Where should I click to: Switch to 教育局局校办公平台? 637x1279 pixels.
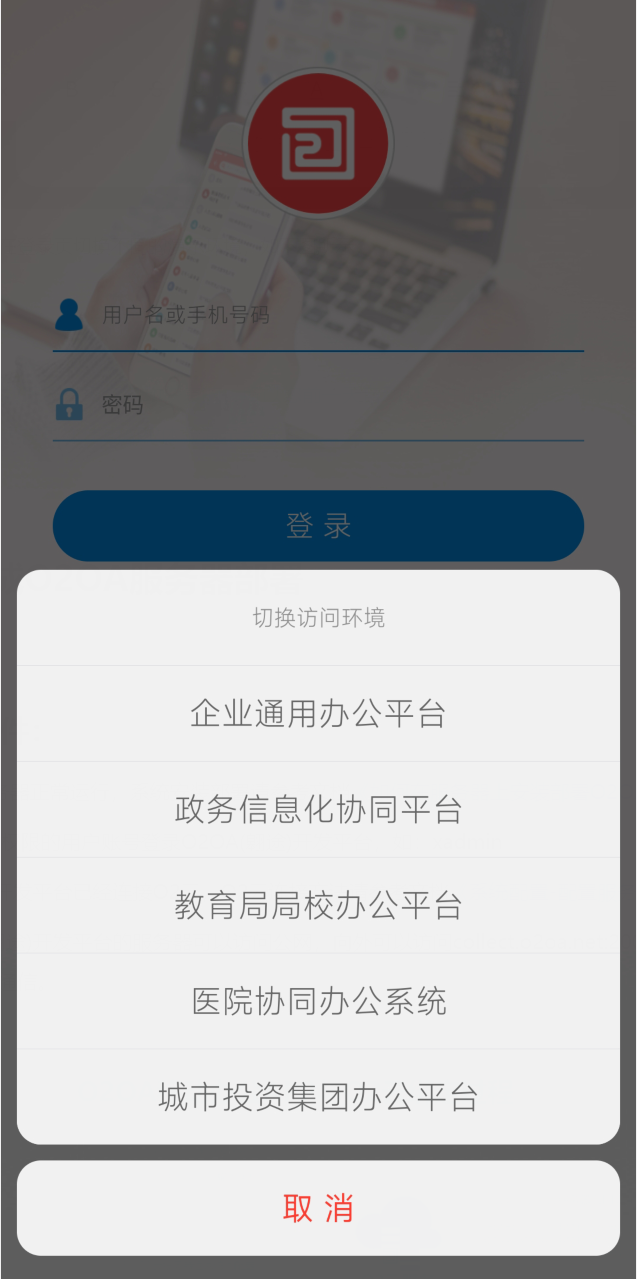click(318, 906)
